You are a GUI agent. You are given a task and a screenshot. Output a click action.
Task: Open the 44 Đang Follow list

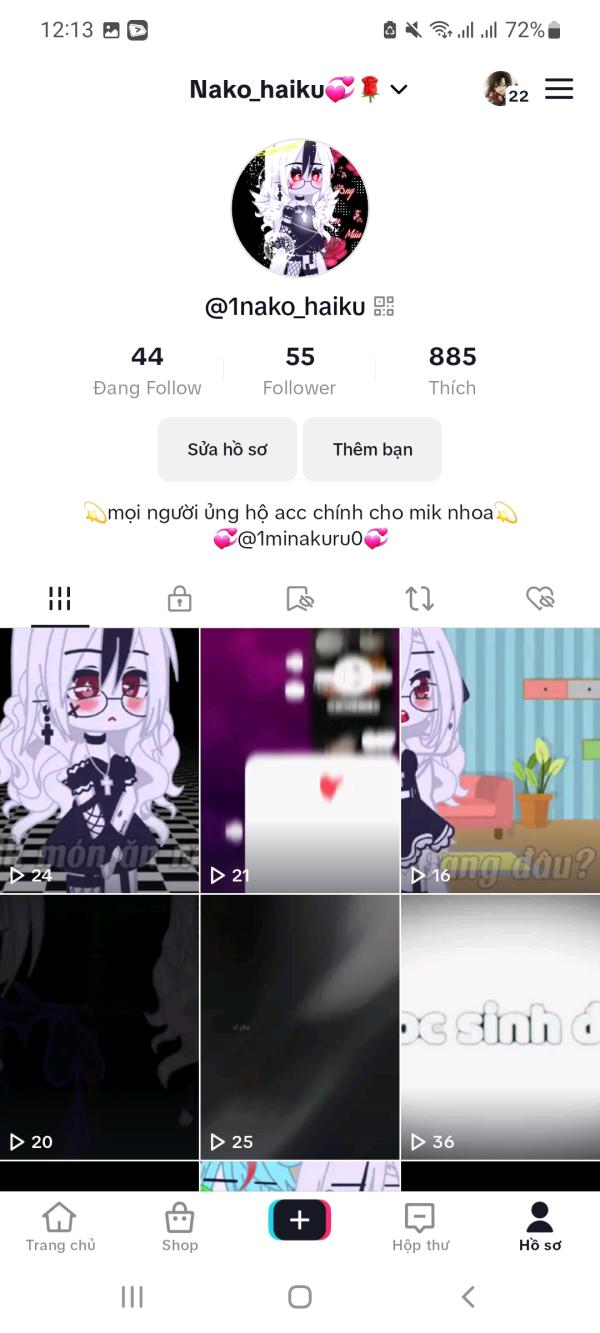pos(147,371)
